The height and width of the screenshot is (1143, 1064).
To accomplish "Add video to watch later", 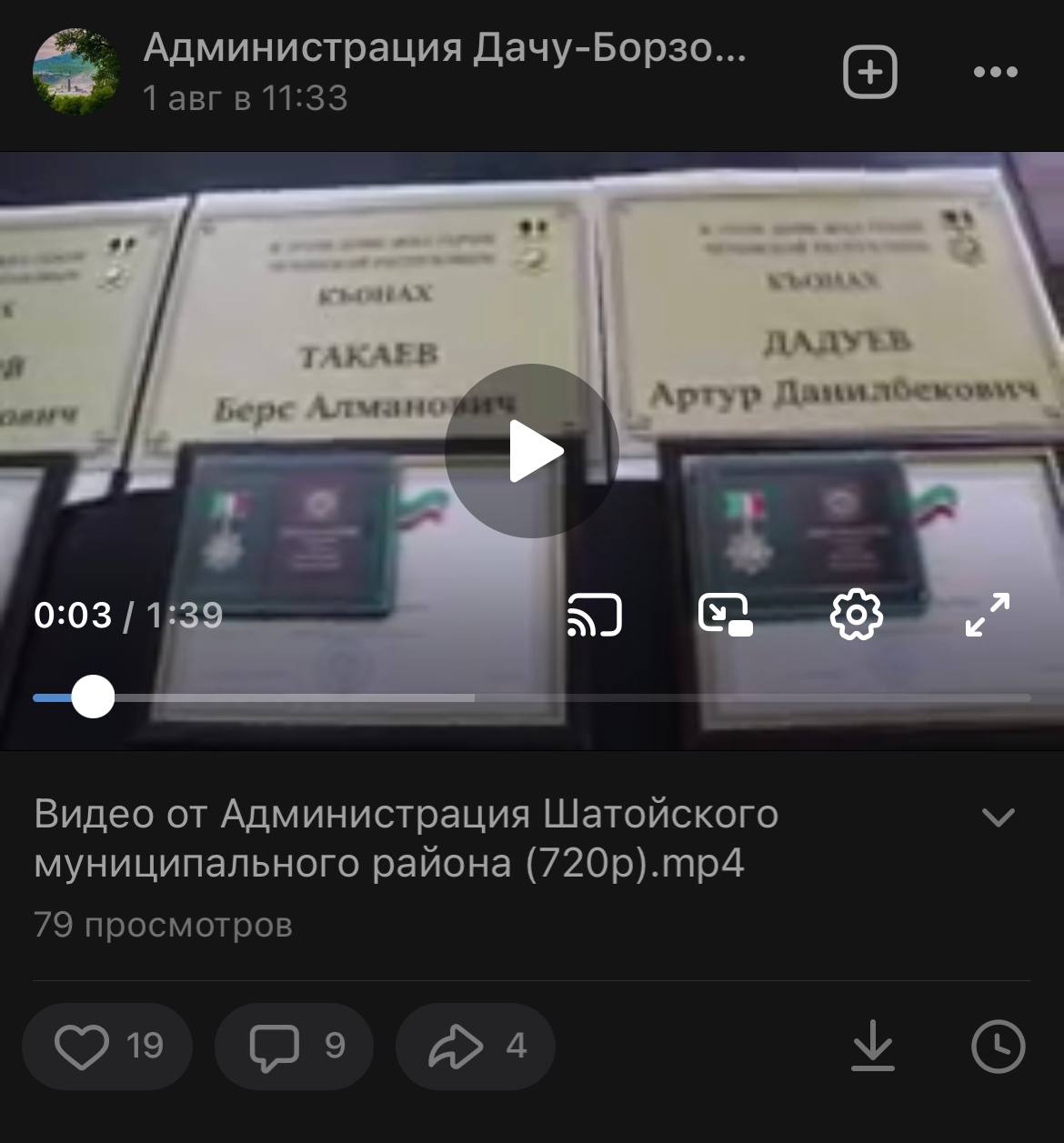I will [x=998, y=1046].
